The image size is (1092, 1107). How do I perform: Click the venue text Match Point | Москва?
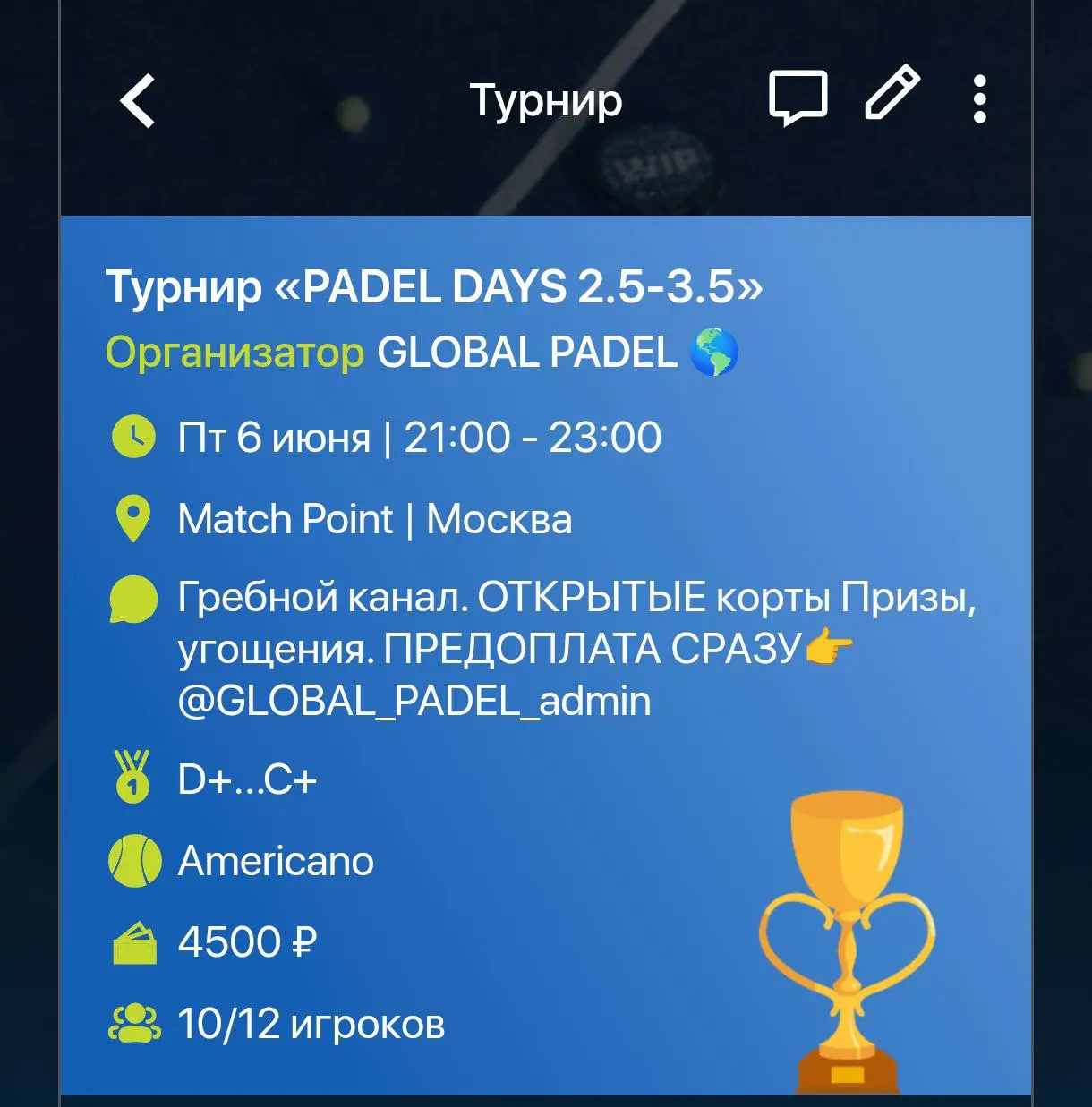coord(376,519)
